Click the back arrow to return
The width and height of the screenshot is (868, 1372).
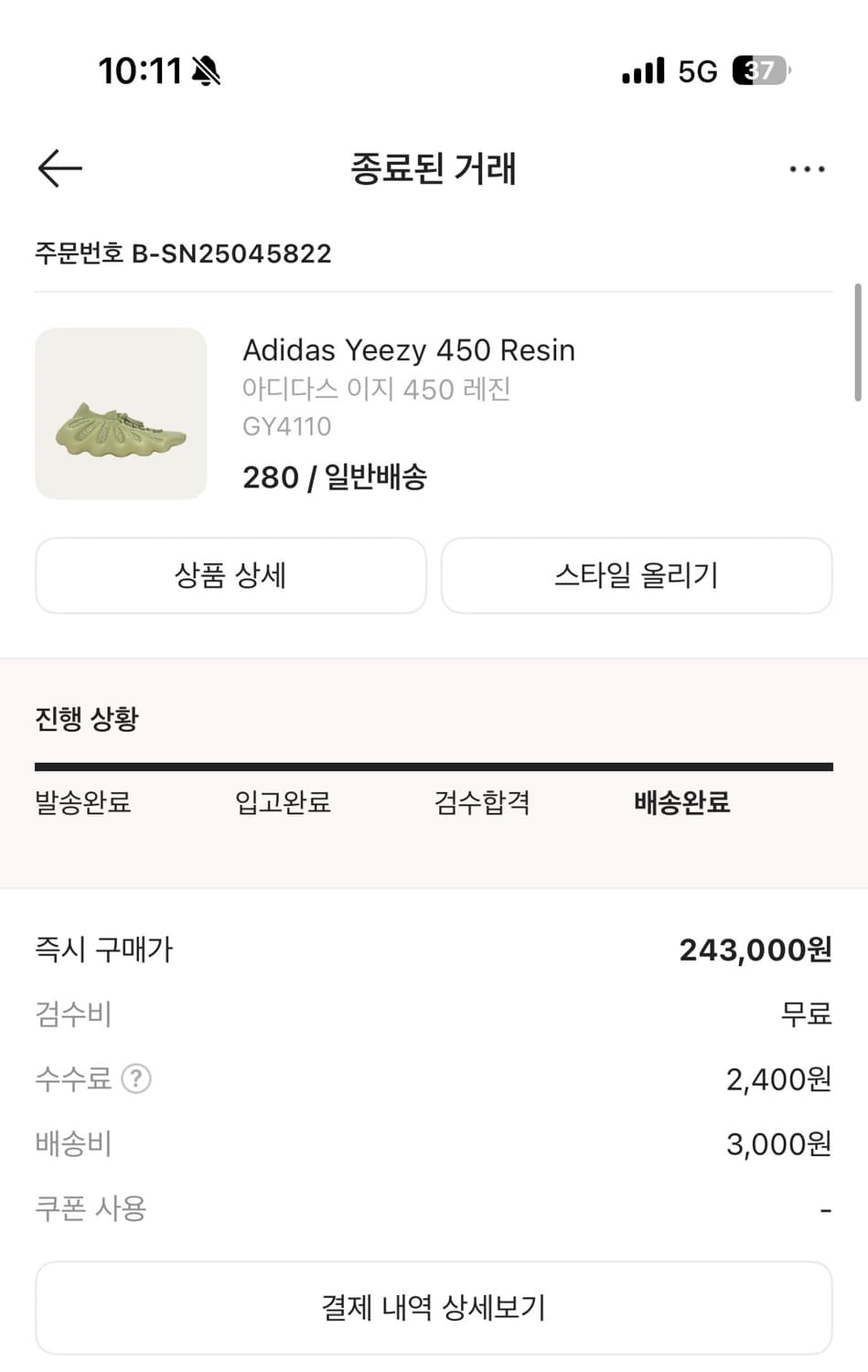pos(59,168)
